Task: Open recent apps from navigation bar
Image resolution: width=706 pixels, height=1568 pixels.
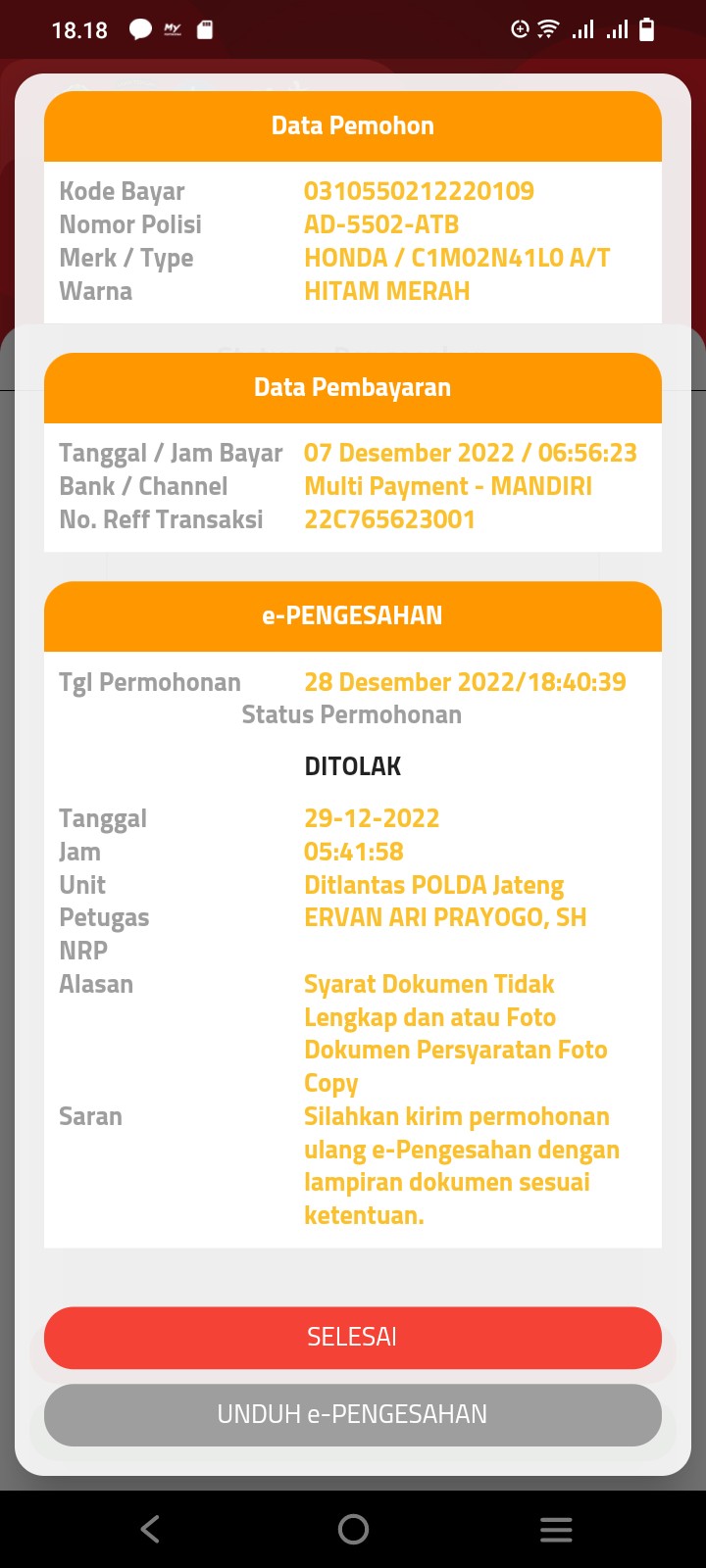Action: pos(556,1529)
